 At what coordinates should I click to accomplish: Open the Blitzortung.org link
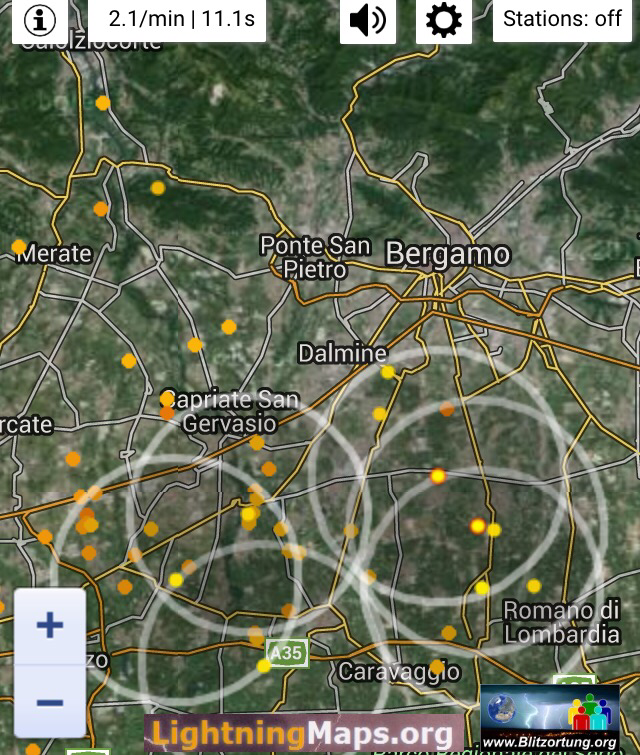[549, 719]
